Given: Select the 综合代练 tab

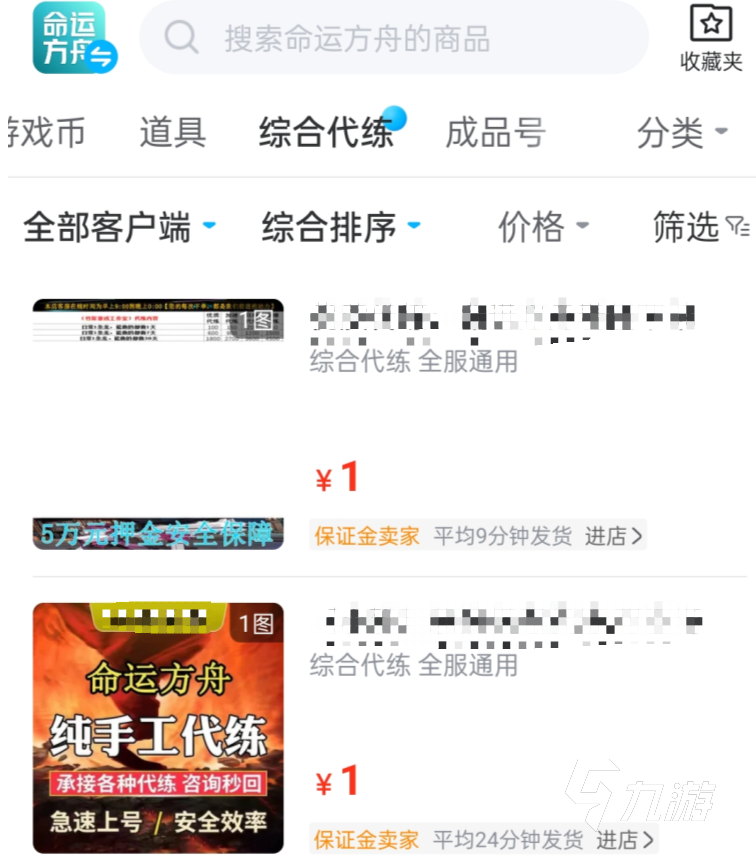Looking at the screenshot, I should 327,132.
